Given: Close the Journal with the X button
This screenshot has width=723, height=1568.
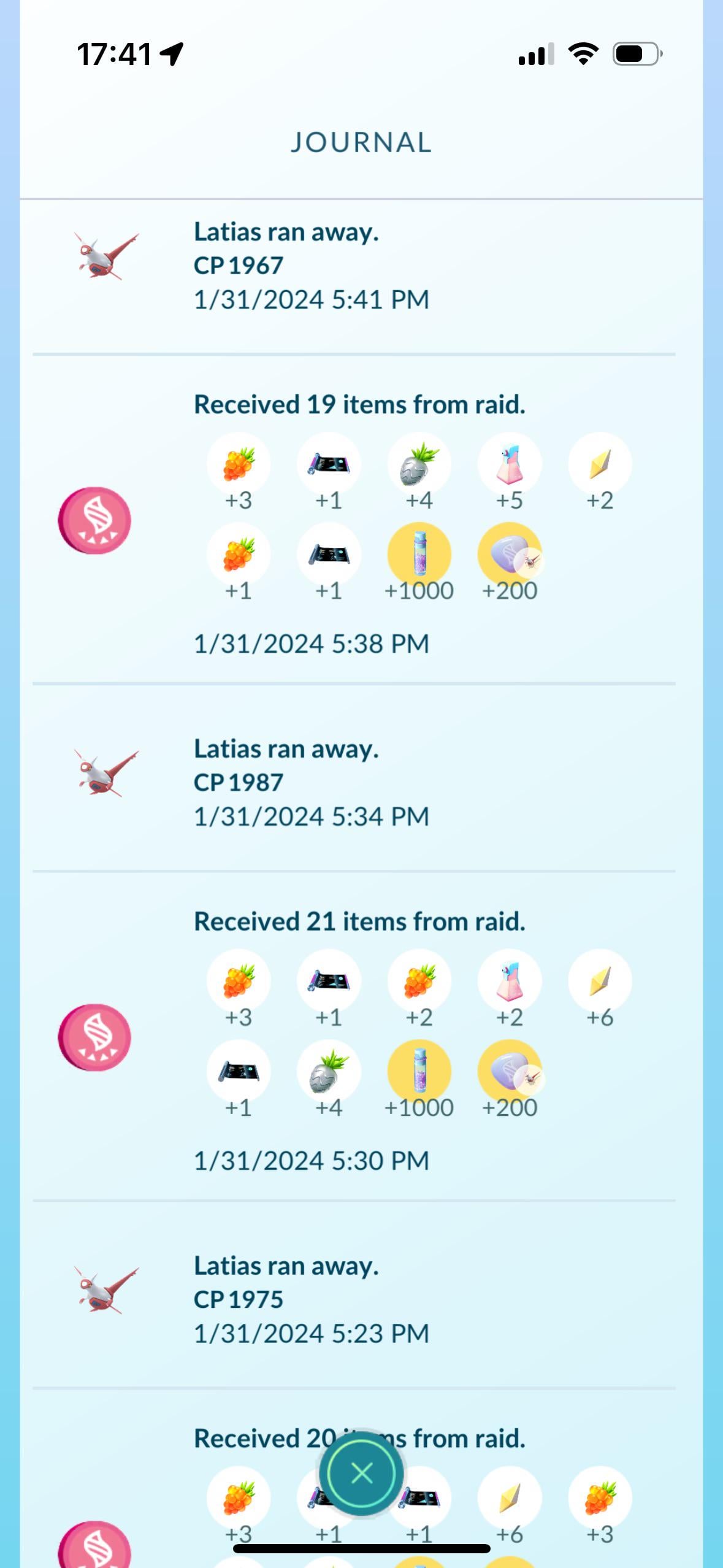Looking at the screenshot, I should point(361,1473).
